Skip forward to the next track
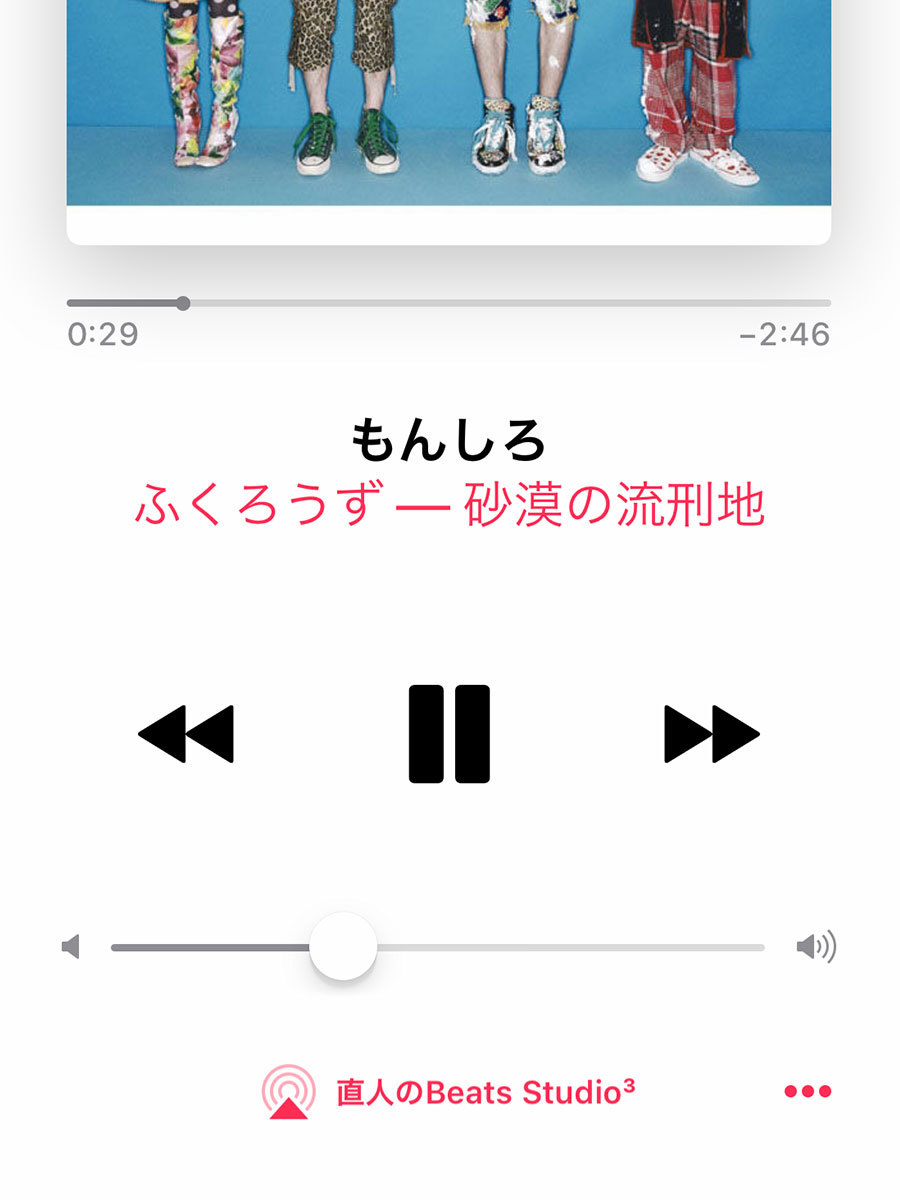900x1200 pixels. (x=712, y=734)
